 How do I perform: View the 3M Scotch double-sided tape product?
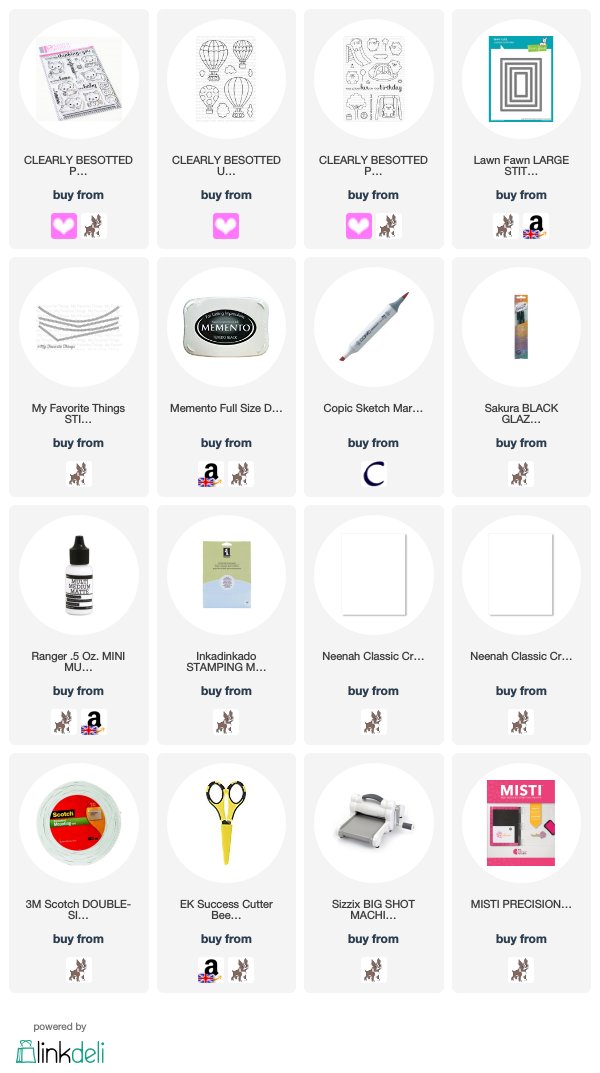(79, 823)
